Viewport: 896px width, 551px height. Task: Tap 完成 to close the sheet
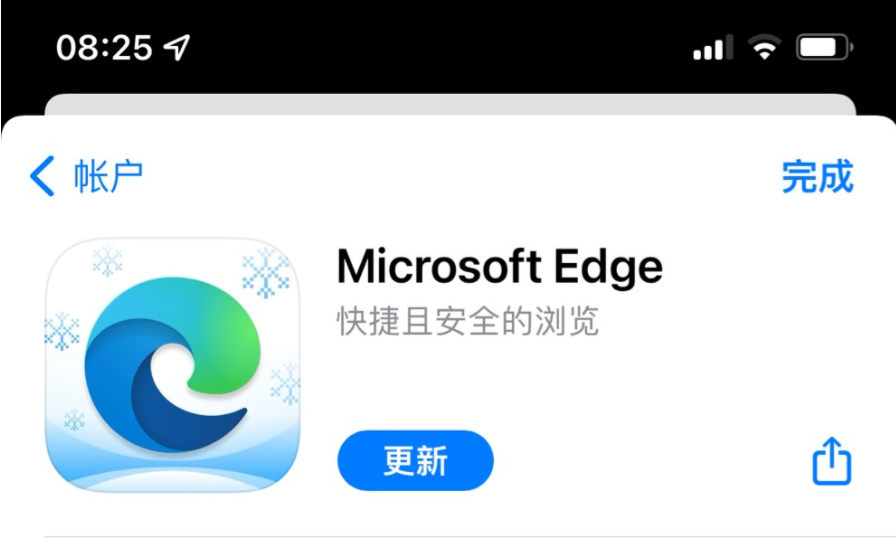(x=817, y=177)
